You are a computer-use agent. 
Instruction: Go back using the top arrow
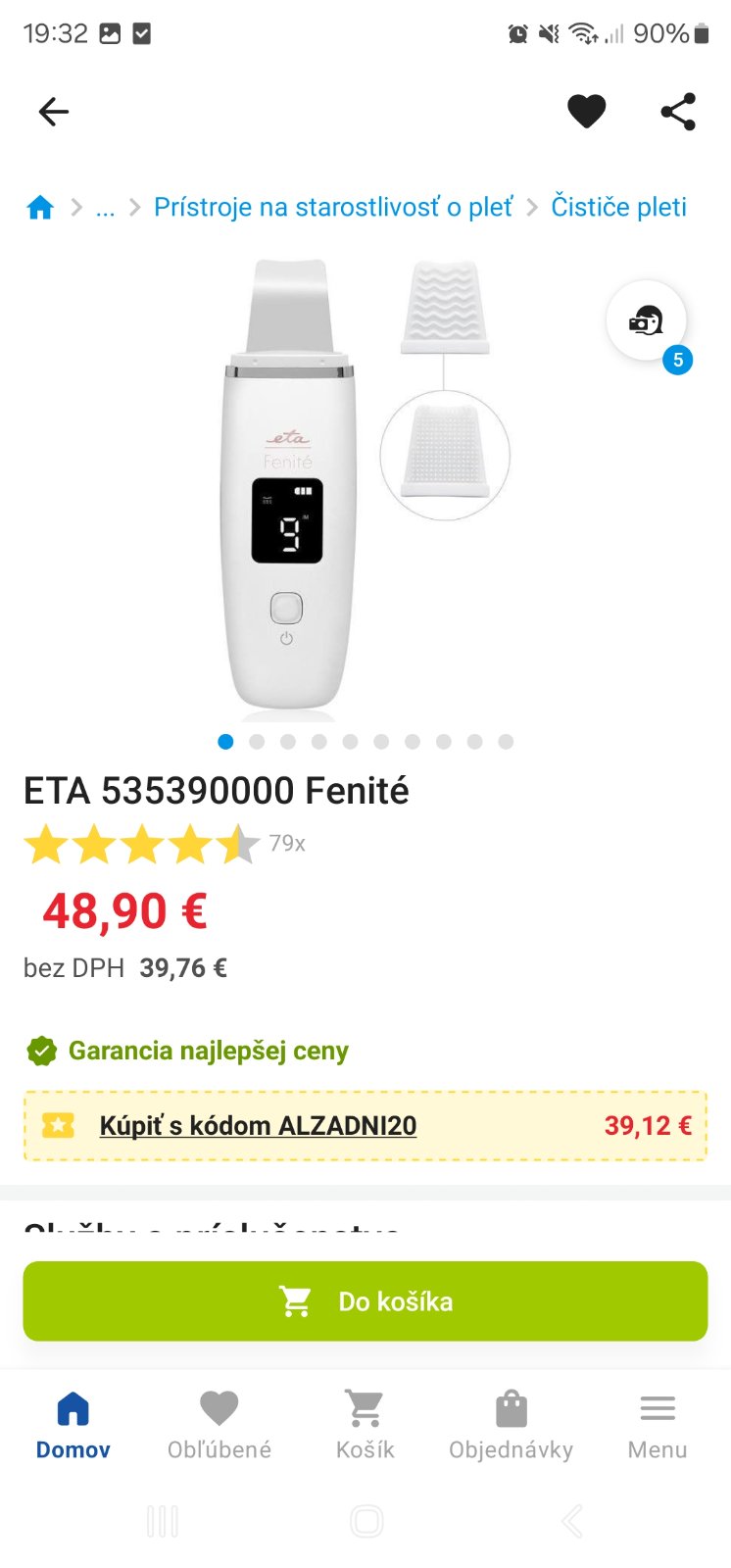click(x=54, y=112)
